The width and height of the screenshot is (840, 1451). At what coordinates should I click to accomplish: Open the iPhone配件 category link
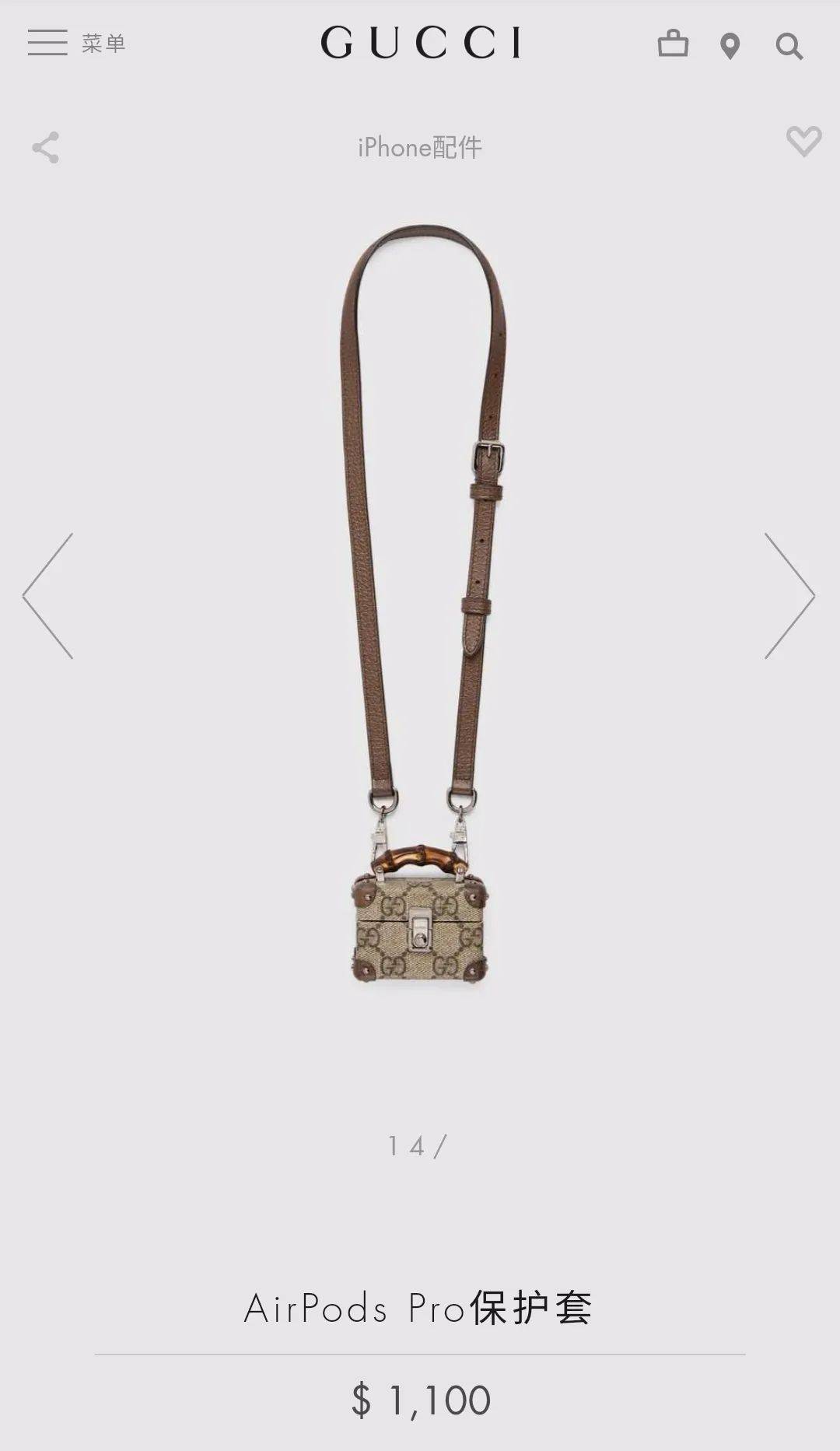pos(420,148)
